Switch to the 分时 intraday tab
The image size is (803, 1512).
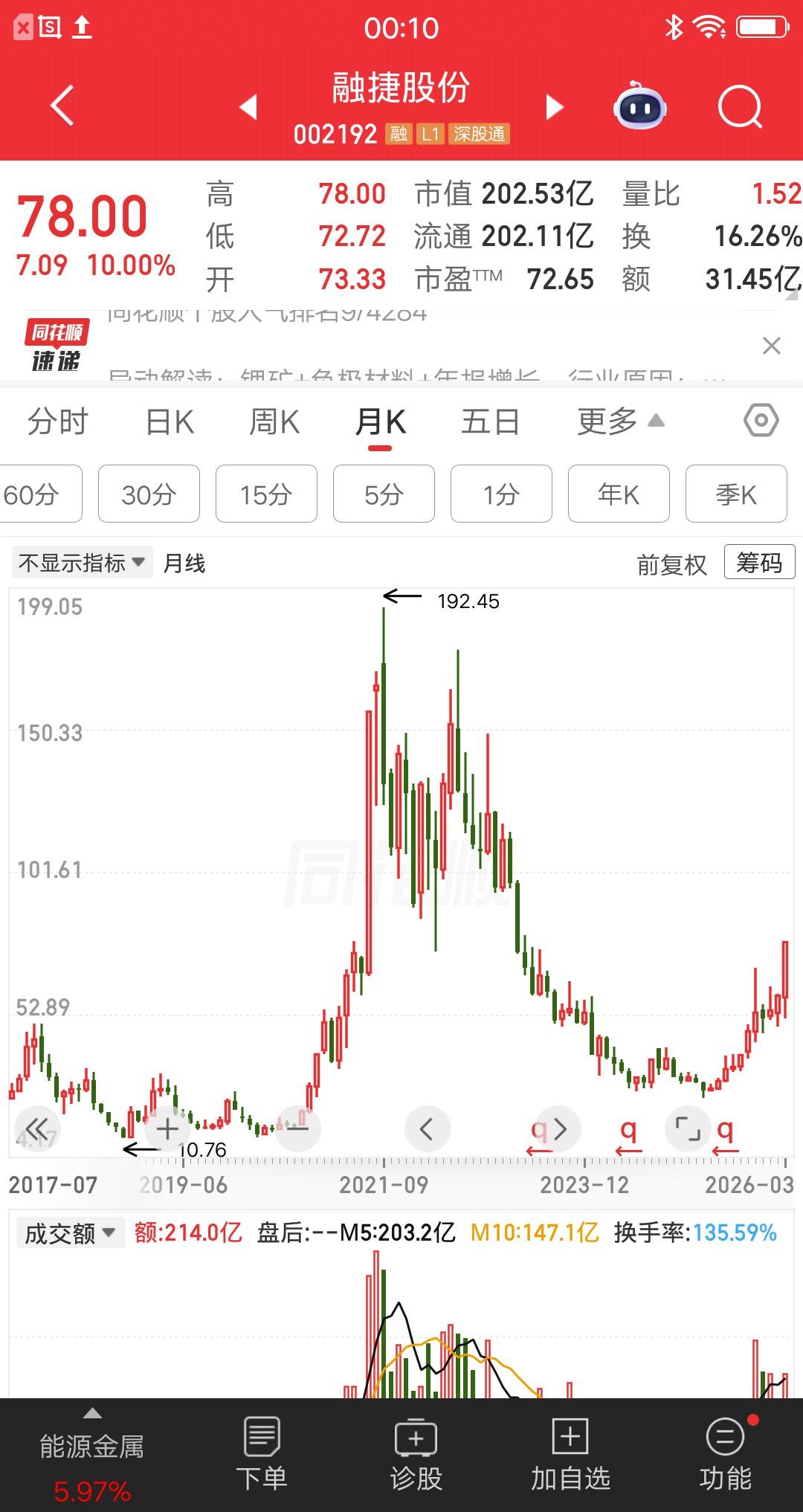click(x=56, y=421)
